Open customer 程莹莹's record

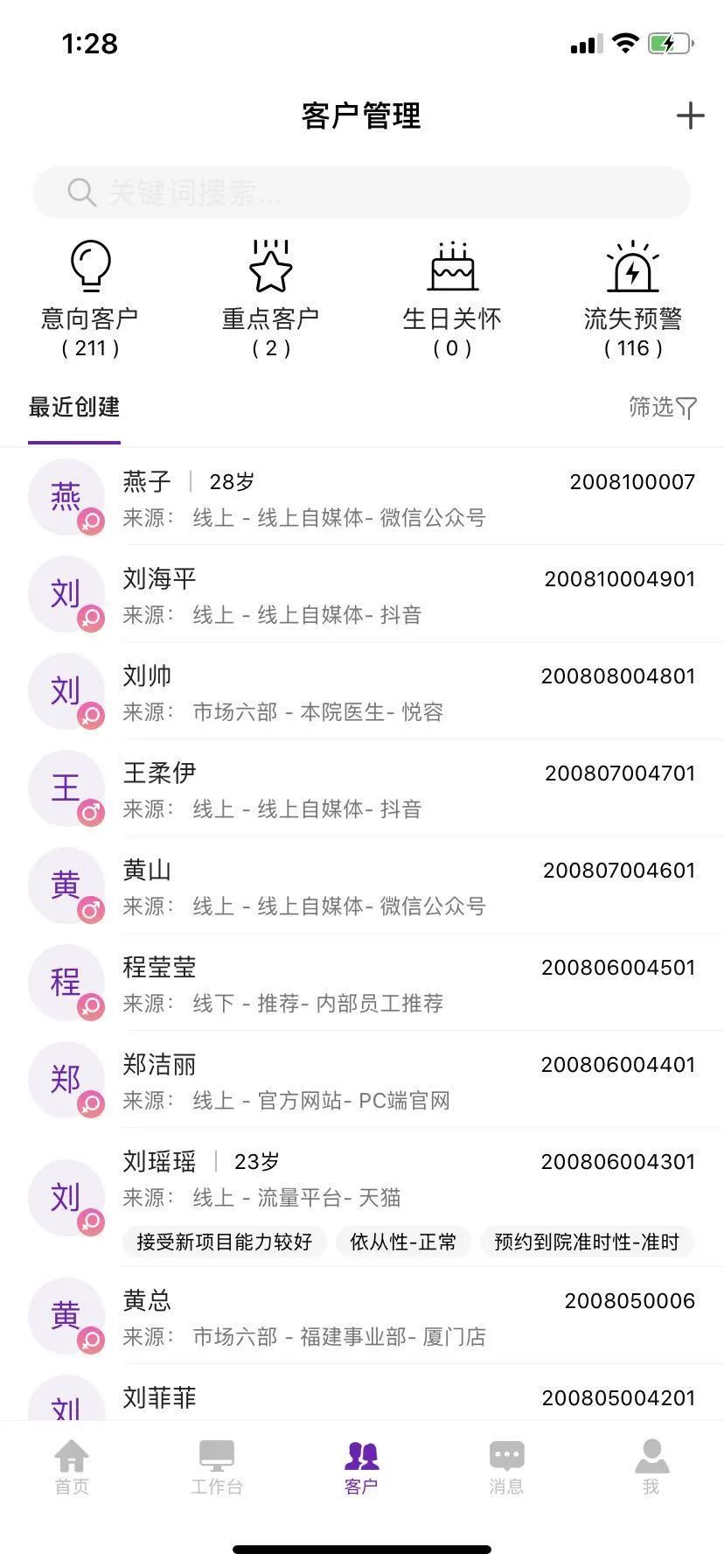click(x=362, y=983)
